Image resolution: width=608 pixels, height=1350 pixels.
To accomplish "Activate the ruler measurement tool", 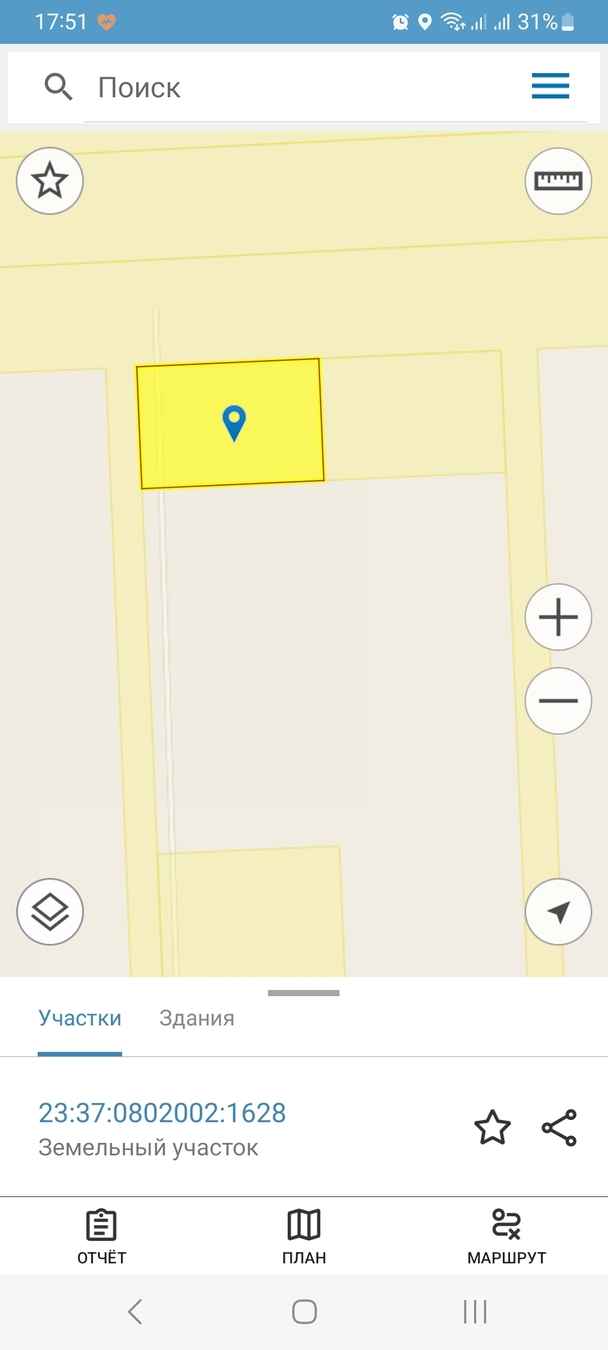I will point(558,181).
